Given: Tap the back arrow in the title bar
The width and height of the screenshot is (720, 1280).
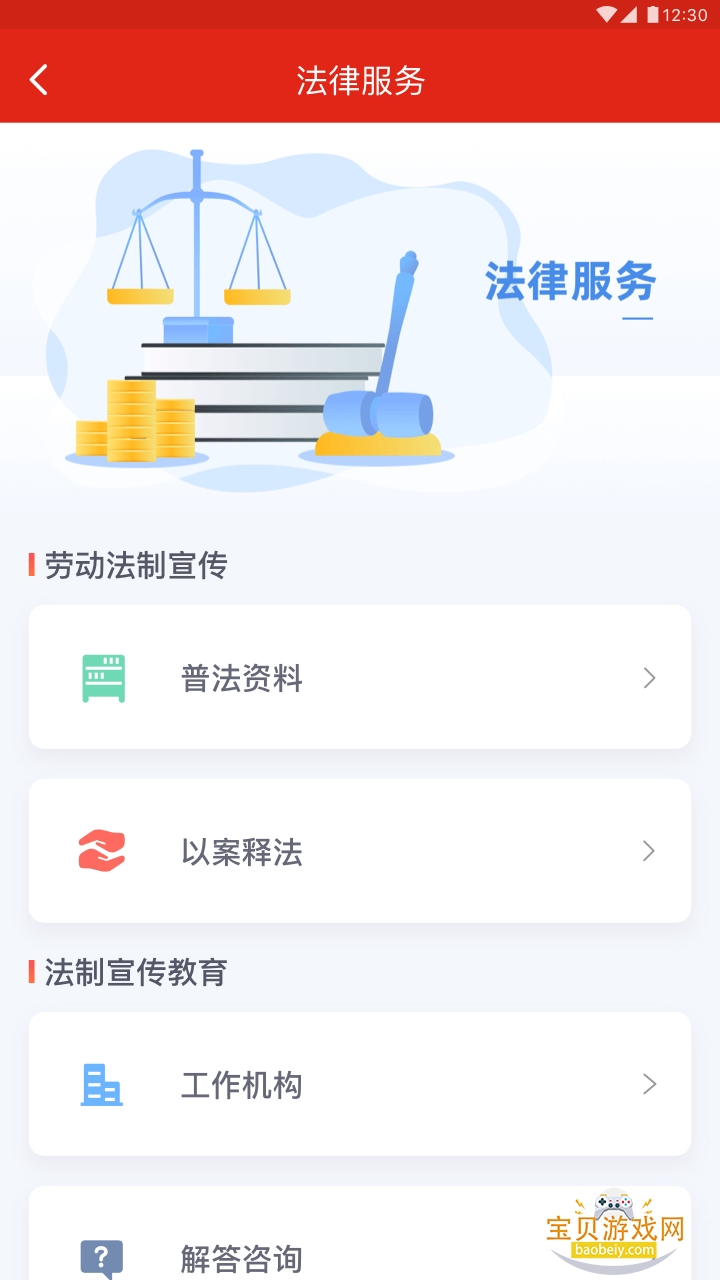Looking at the screenshot, I should [x=38, y=78].
